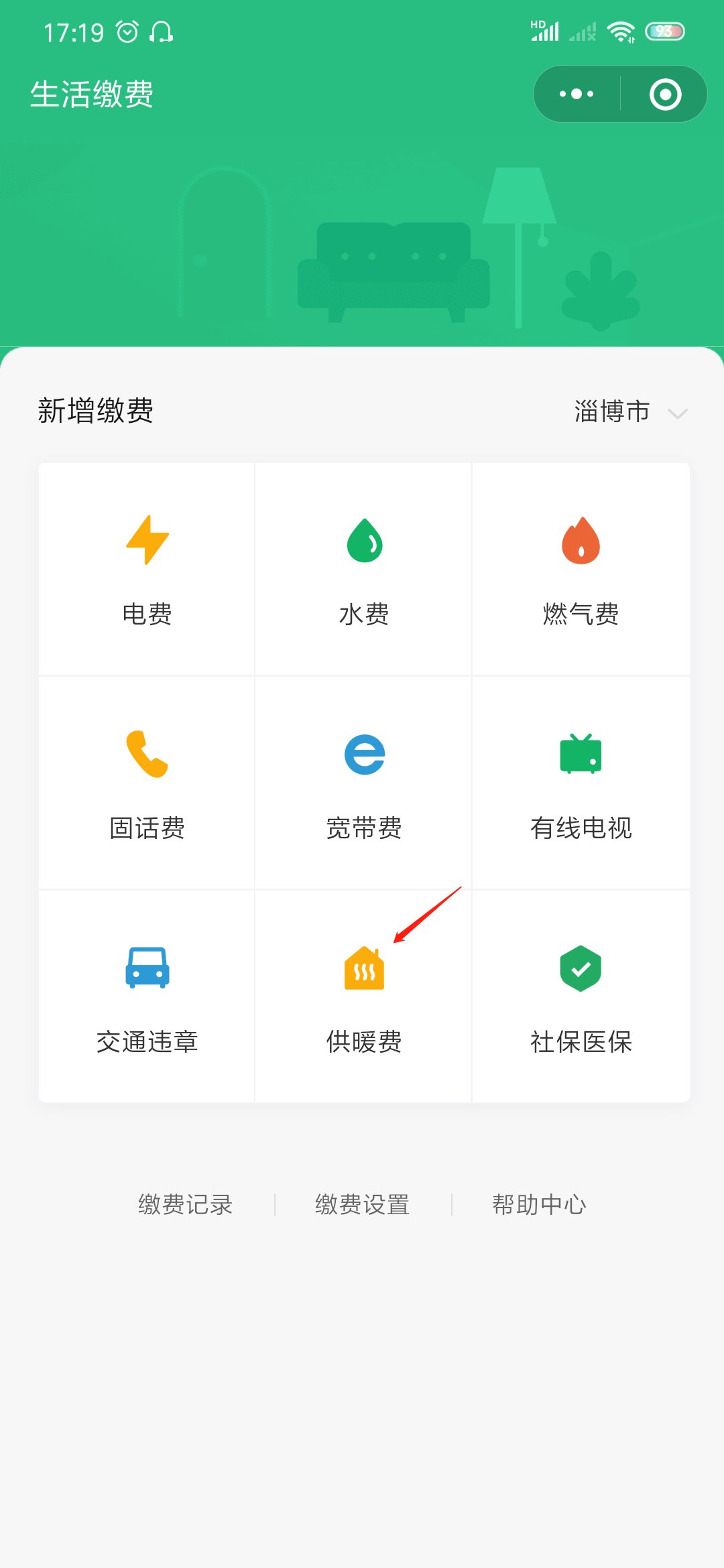Expand the 淄博市 city dropdown
The image size is (724, 1568).
point(630,411)
